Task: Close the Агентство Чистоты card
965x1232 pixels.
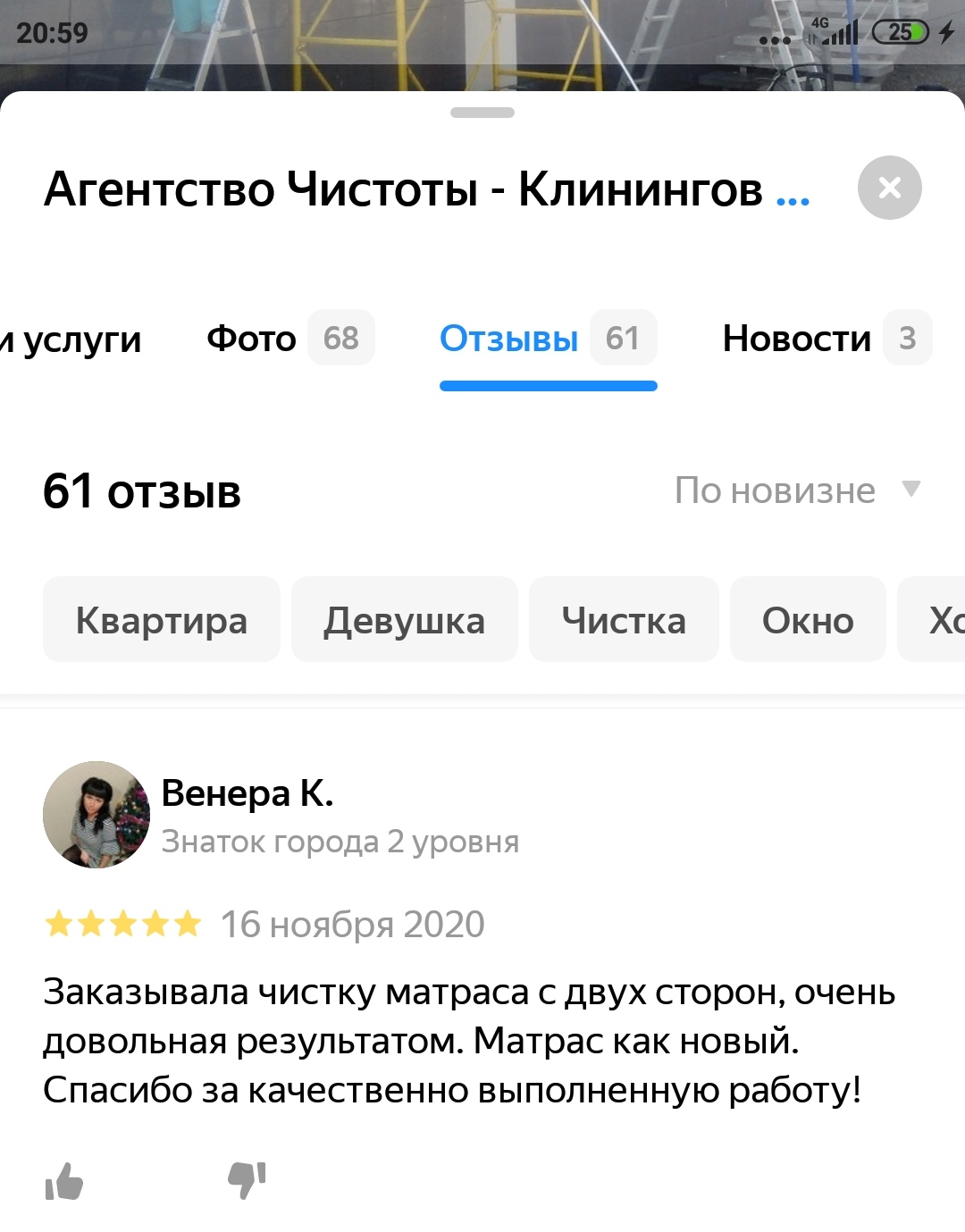Action: (889, 188)
